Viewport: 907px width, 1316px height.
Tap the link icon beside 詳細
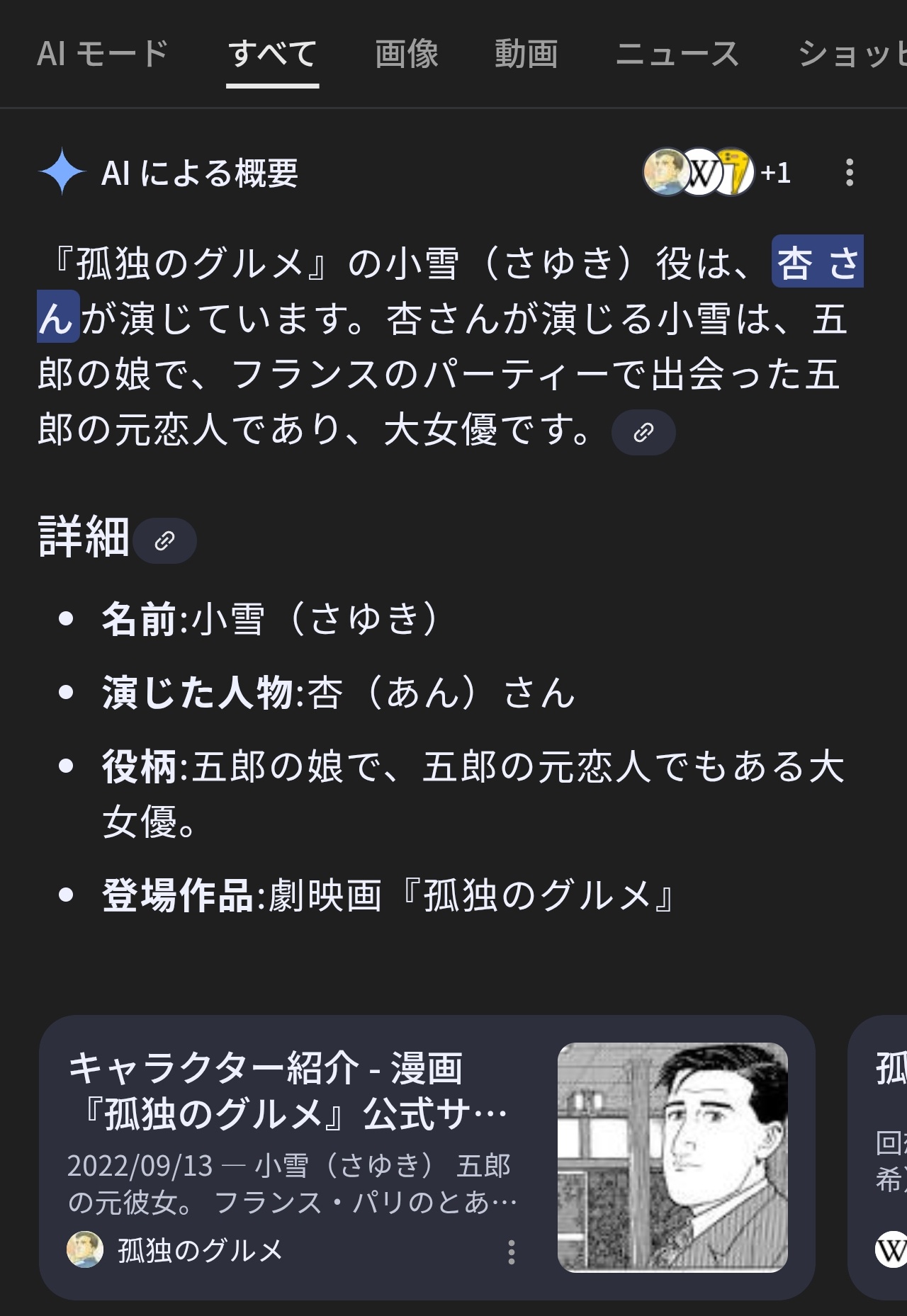[x=164, y=540]
